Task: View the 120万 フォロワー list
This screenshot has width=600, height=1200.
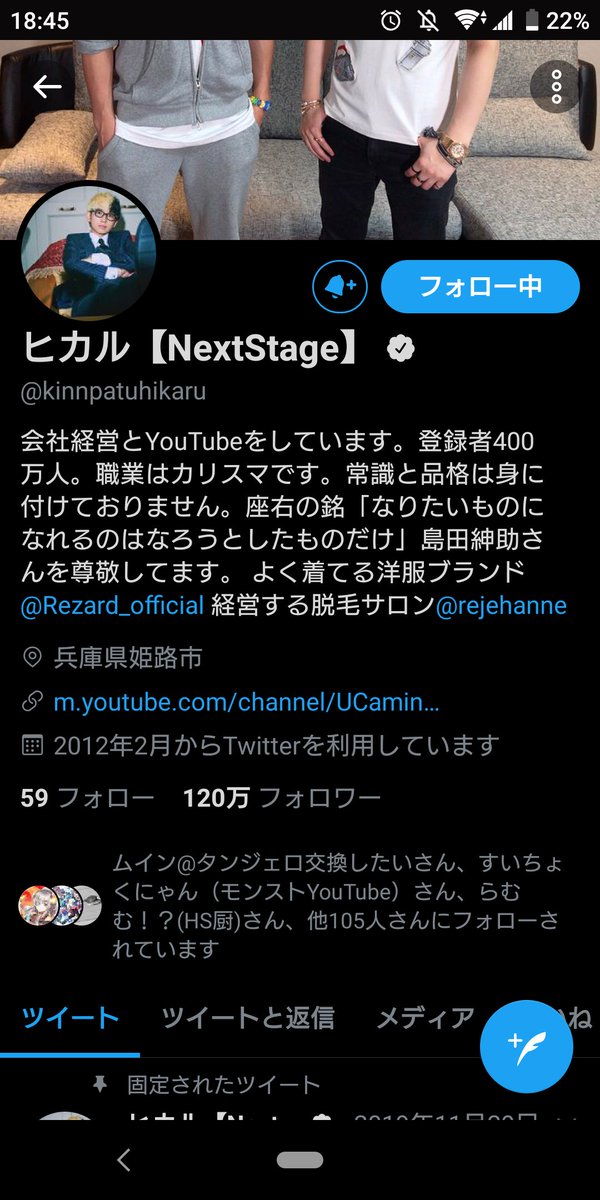Action: click(281, 798)
